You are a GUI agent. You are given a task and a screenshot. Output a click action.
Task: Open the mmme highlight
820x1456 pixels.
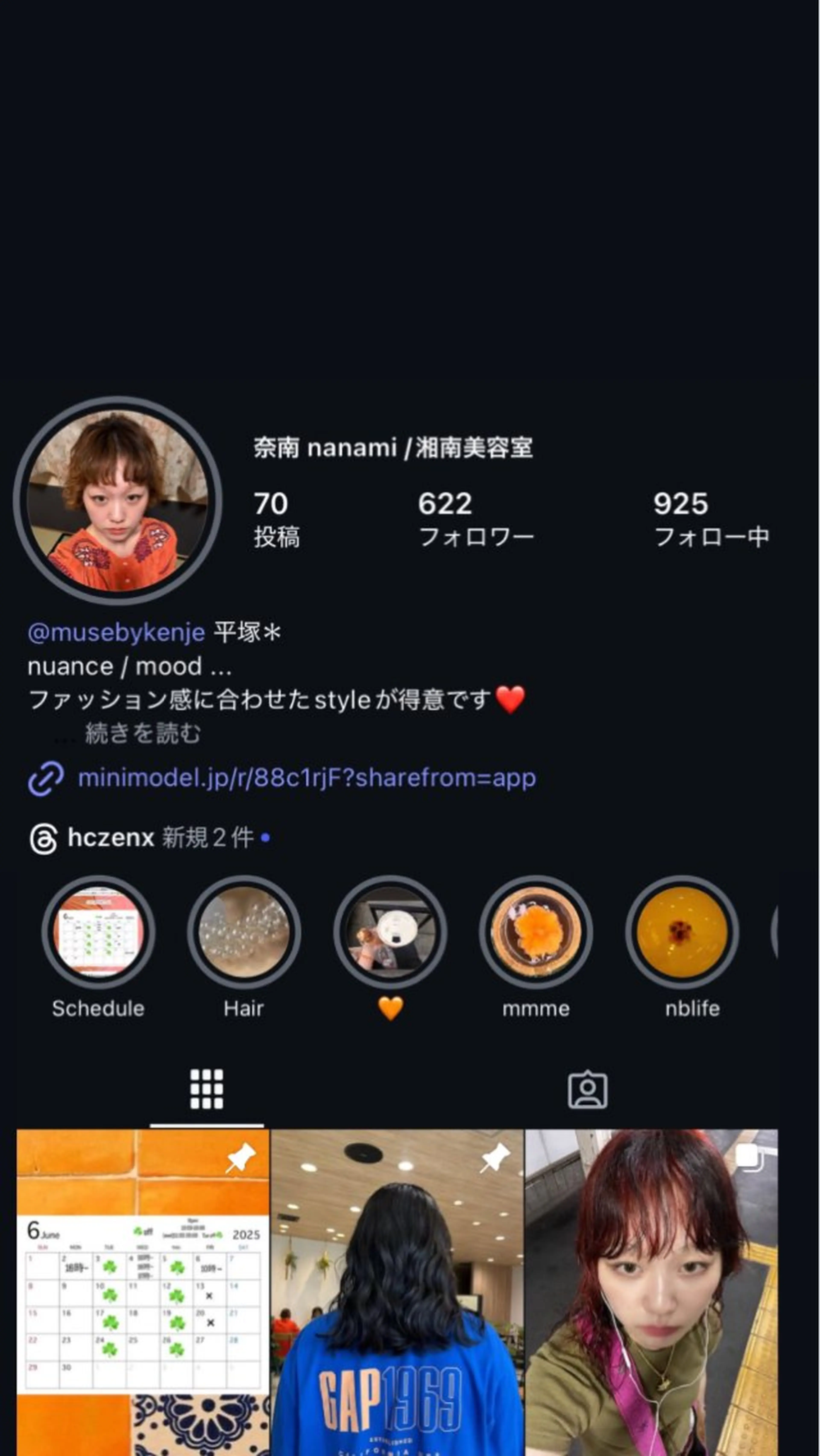tap(536, 932)
